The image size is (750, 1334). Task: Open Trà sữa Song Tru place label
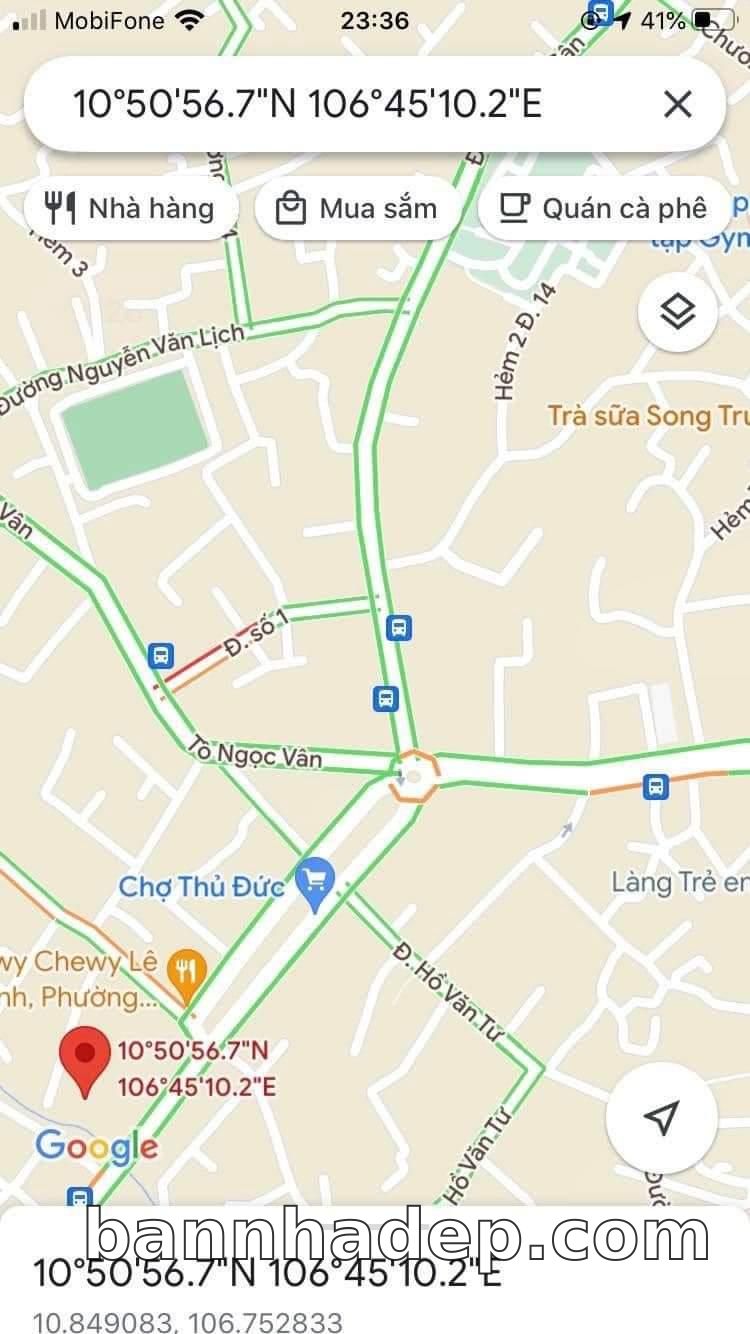click(x=645, y=416)
